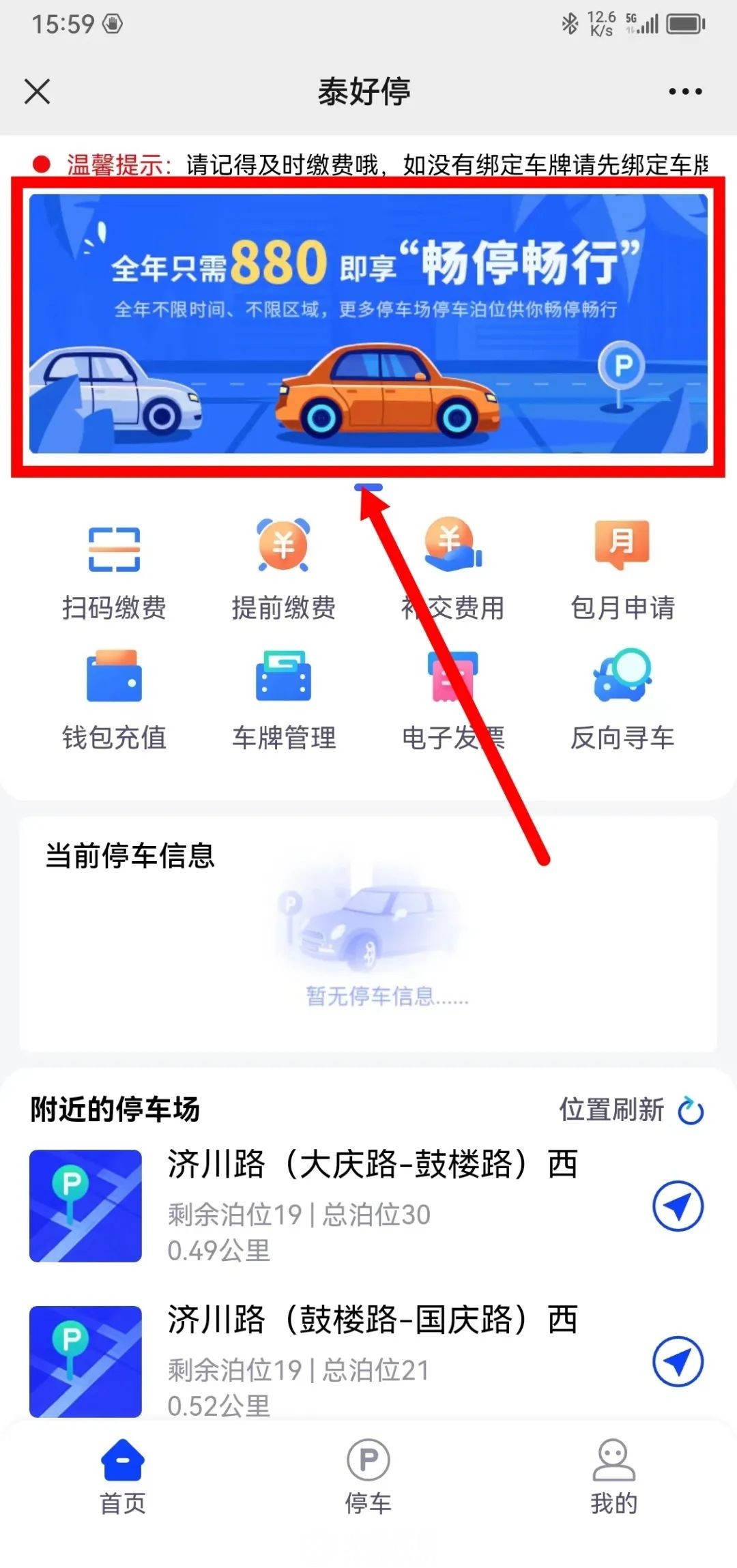This screenshot has height=1568, width=737.
Task: Navigate to 济川路（大庆路-鼓楼路）西
Action: tap(678, 1206)
